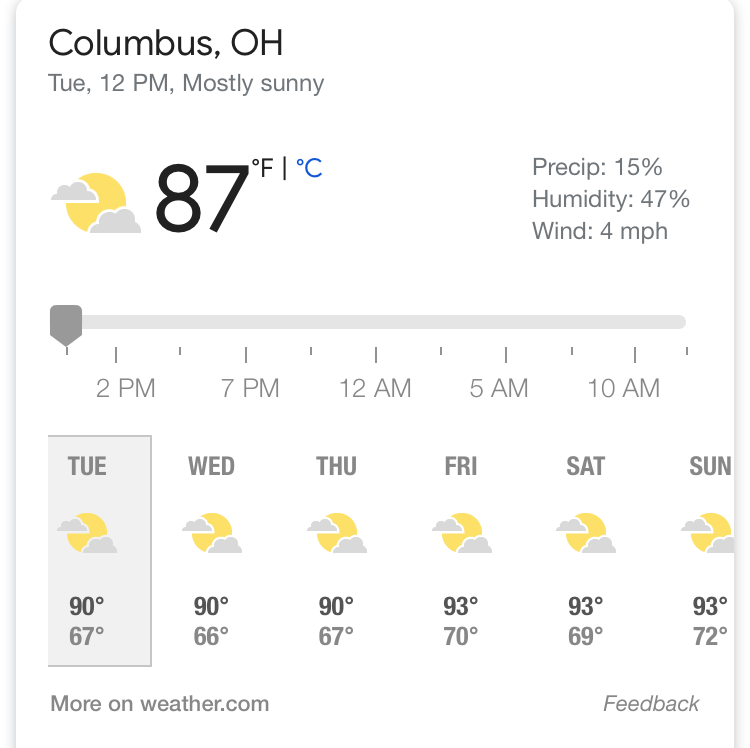Select the SUN forecast day
Image resolution: width=750 pixels, height=748 pixels.
tap(709, 550)
